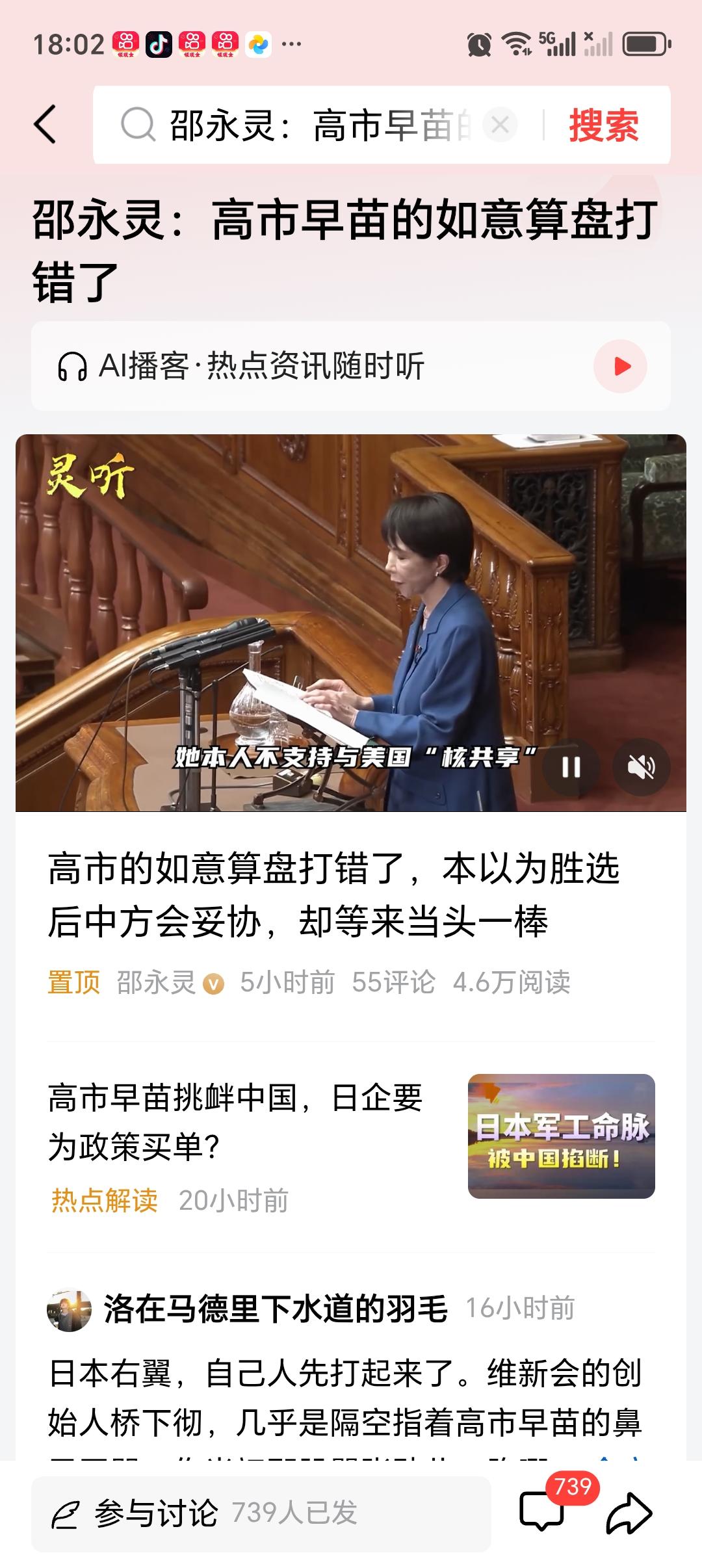Clear the search text with the X icon

(499, 125)
